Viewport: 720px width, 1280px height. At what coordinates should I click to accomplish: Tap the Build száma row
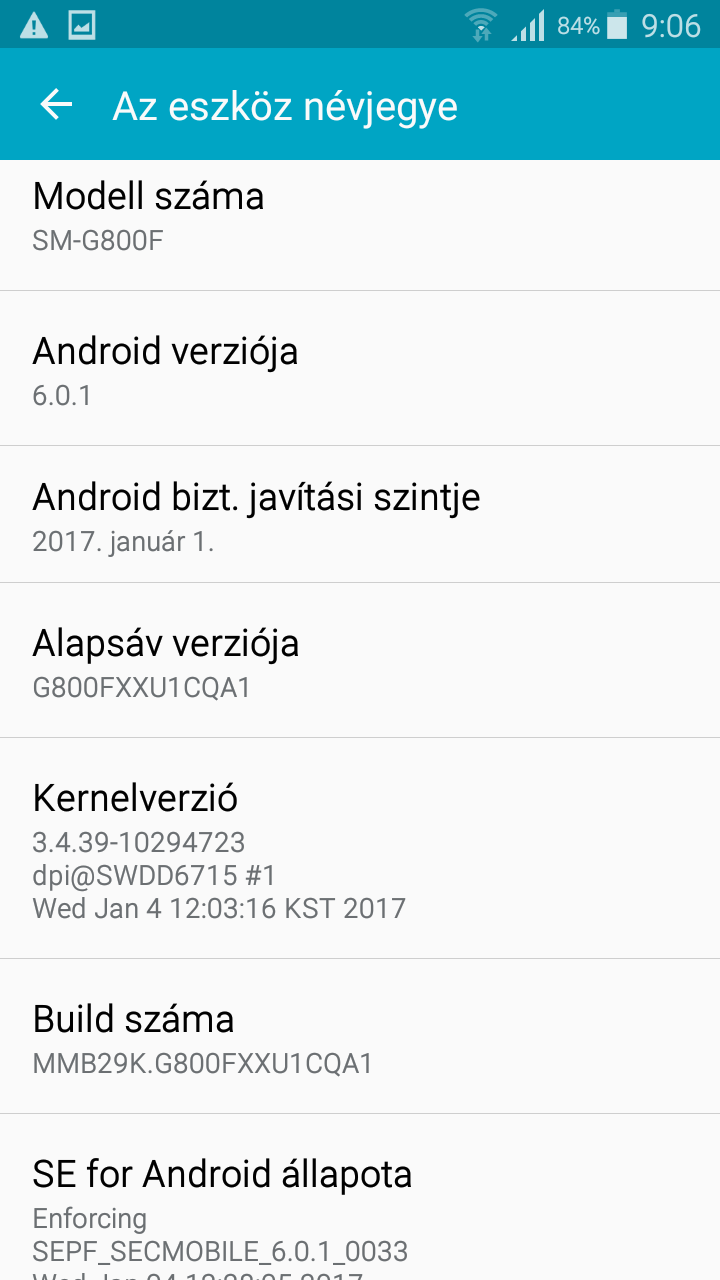360,1037
